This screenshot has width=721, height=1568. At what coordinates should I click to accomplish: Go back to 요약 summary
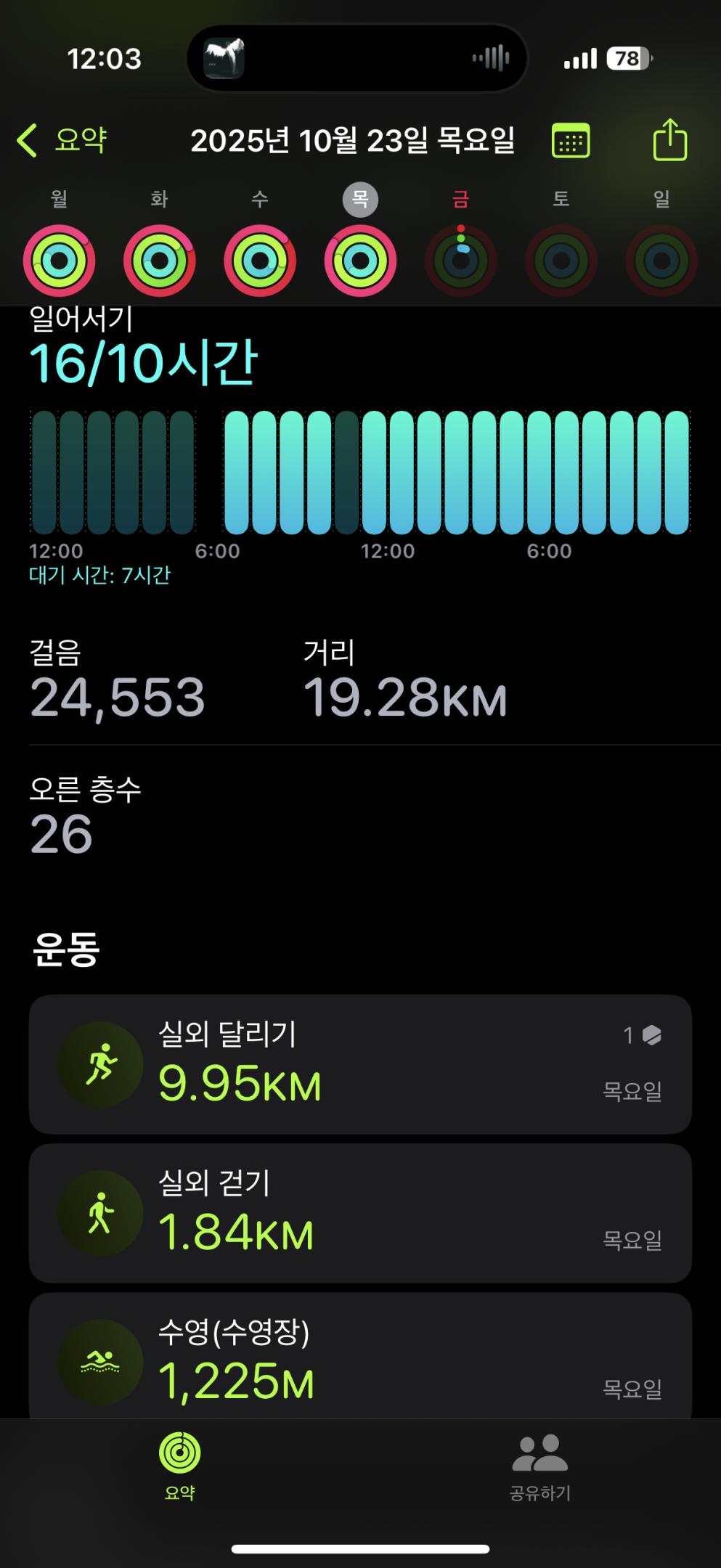[x=62, y=139]
